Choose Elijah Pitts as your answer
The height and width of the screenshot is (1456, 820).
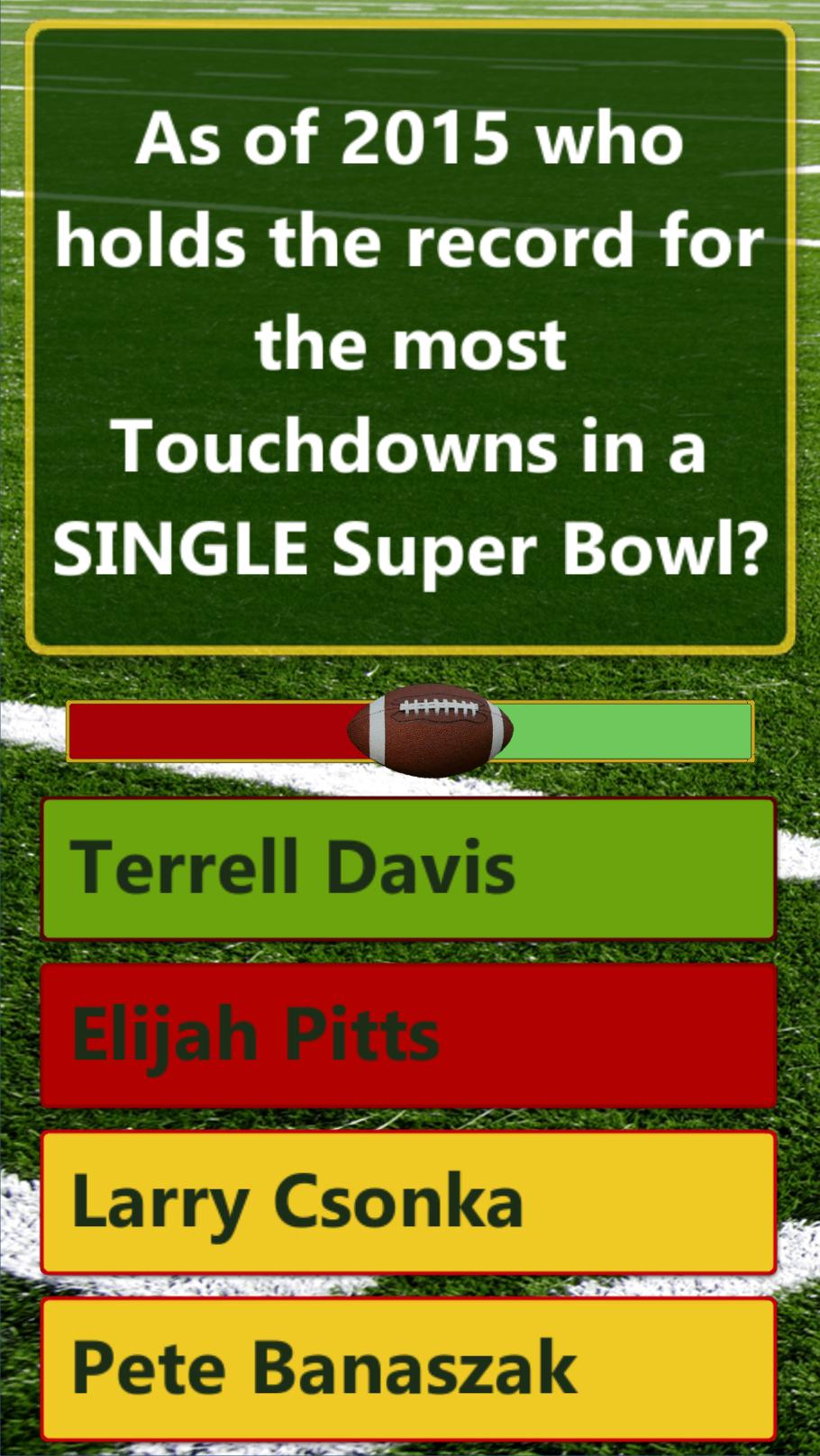pyautogui.click(x=410, y=1035)
